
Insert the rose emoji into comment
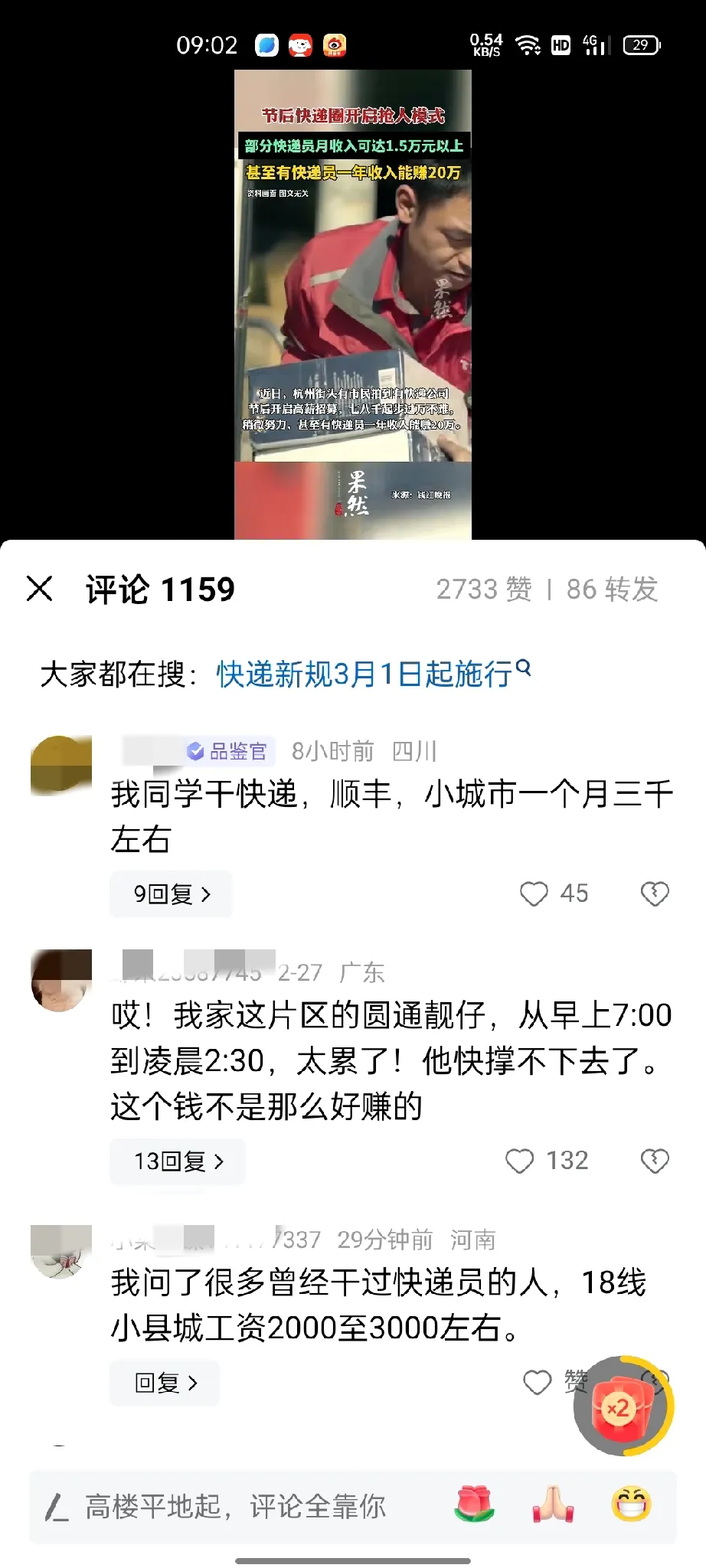tap(474, 1504)
